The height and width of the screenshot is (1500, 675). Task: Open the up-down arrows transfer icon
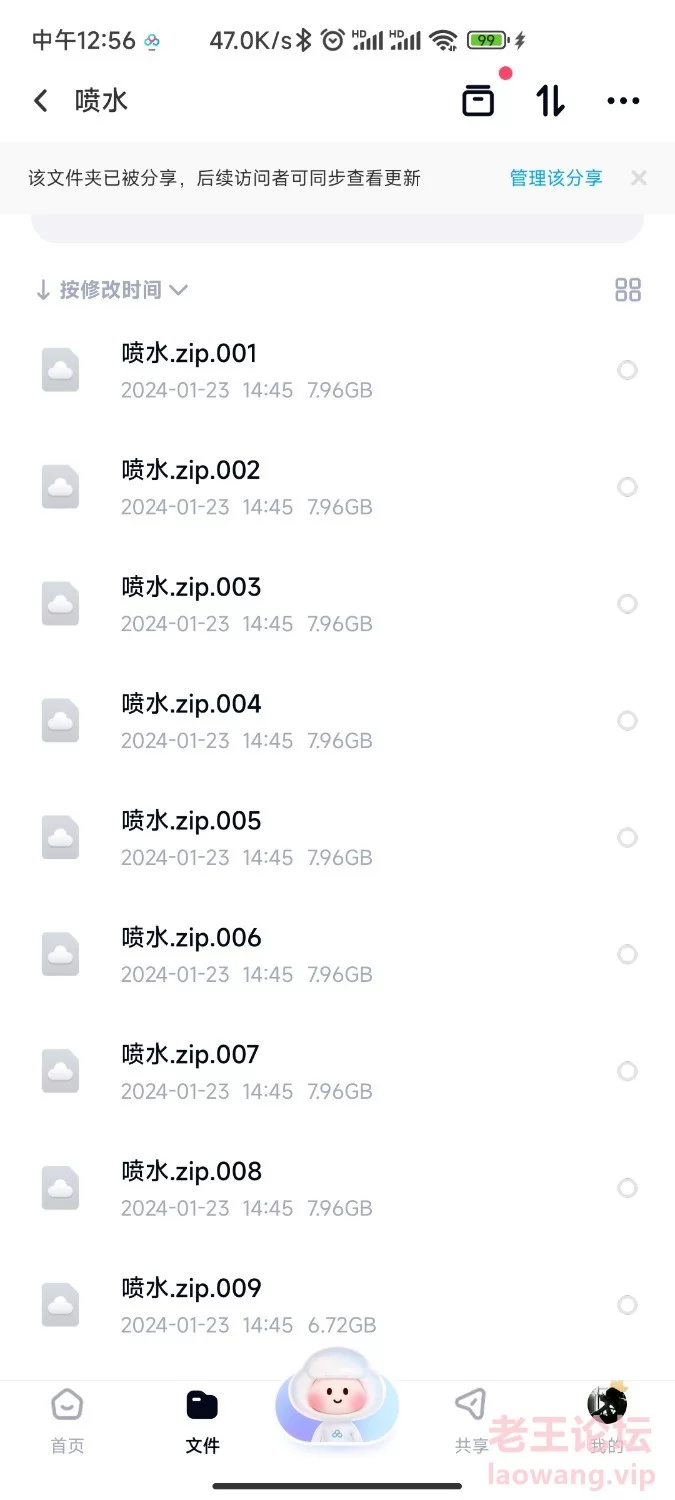(550, 100)
